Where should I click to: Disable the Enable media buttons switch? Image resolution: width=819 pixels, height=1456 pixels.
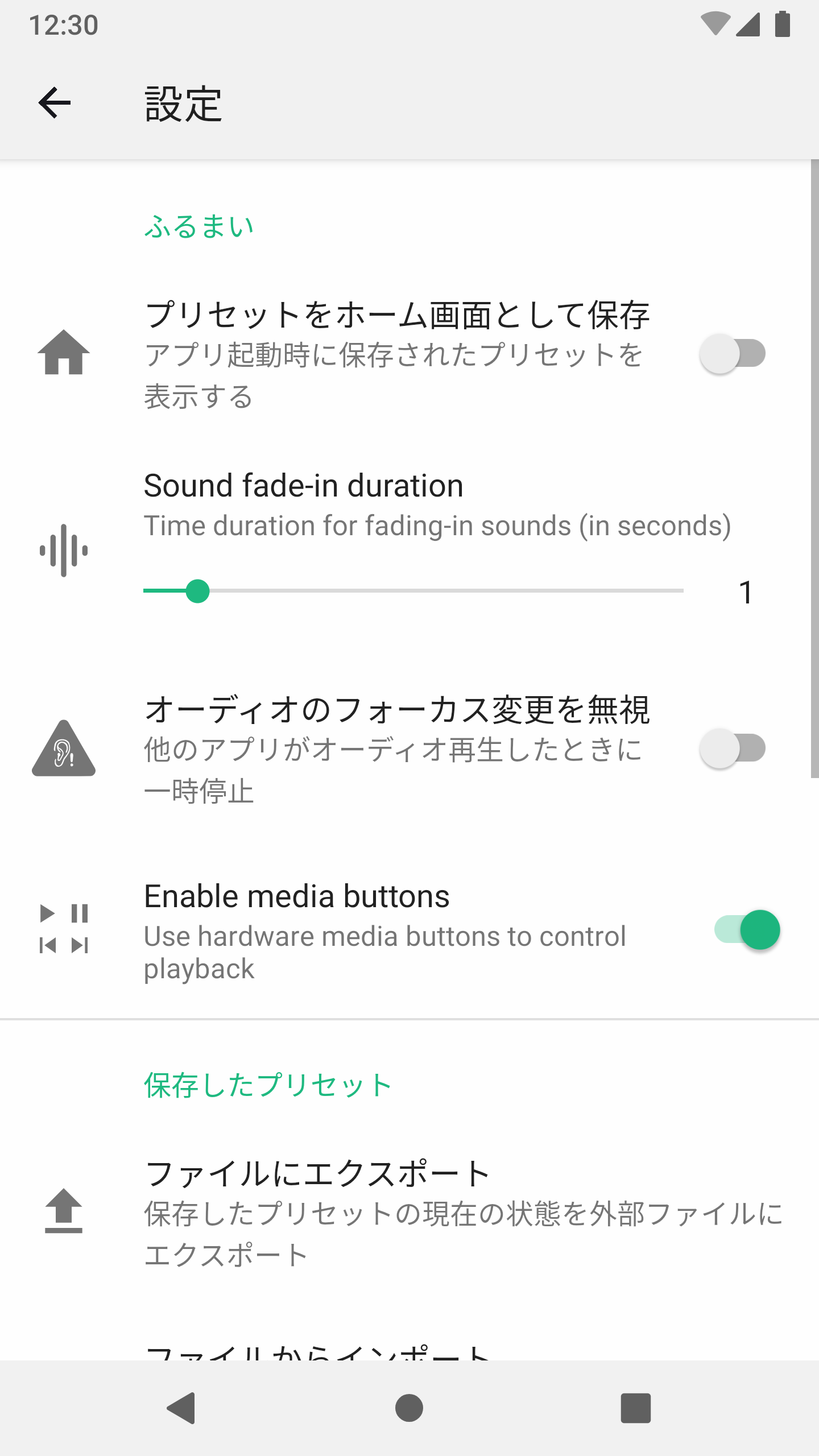point(747,930)
